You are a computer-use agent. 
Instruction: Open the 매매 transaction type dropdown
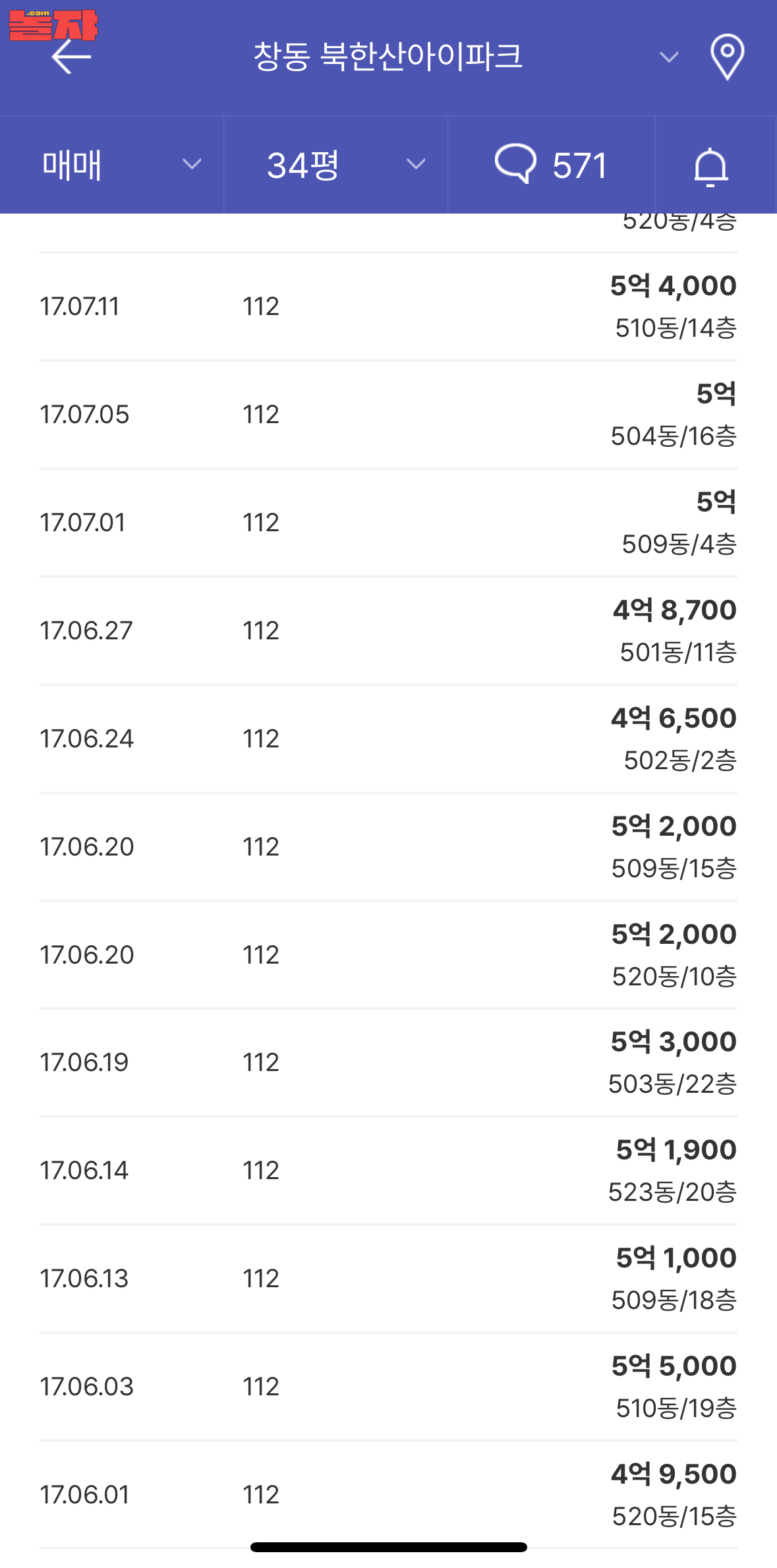112,165
